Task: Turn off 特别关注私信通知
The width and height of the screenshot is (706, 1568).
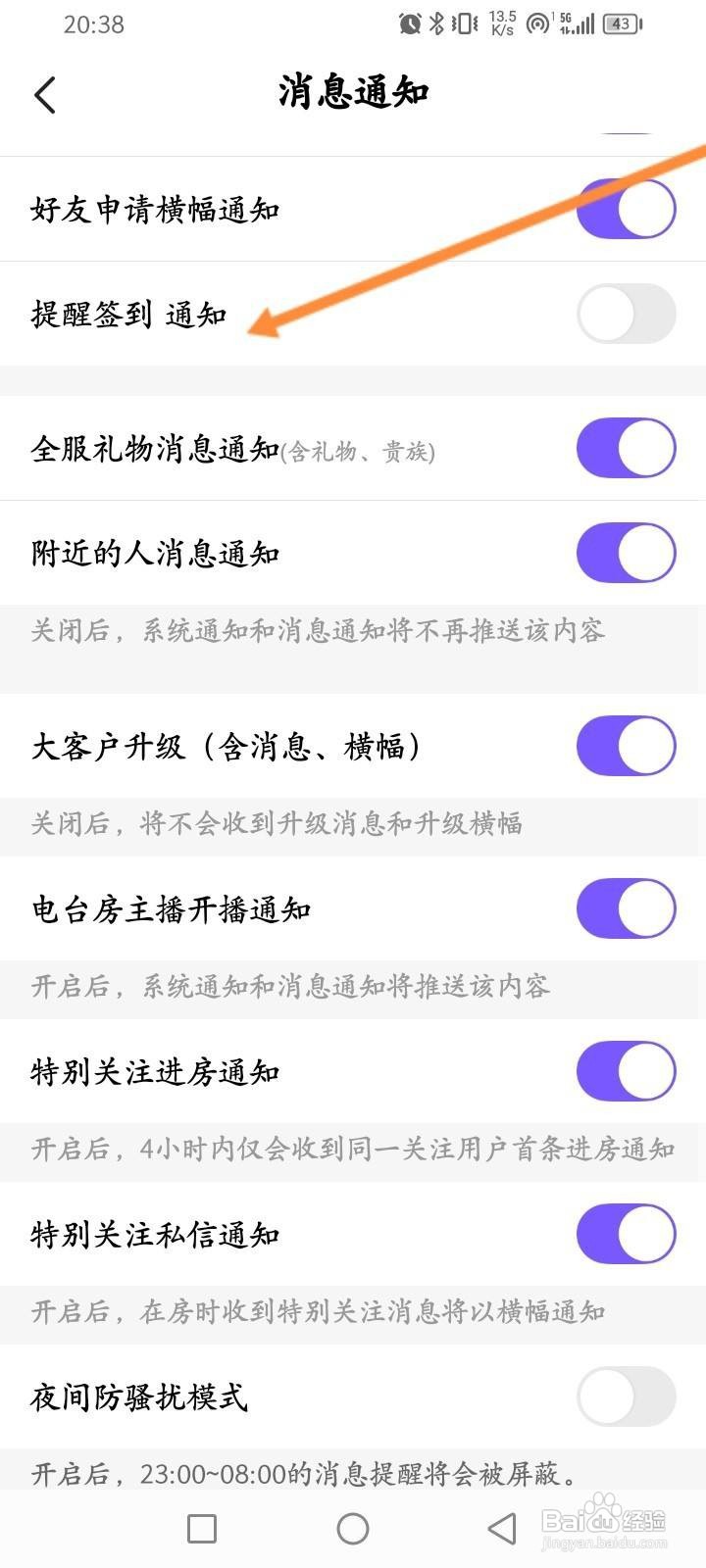Action: click(626, 1234)
